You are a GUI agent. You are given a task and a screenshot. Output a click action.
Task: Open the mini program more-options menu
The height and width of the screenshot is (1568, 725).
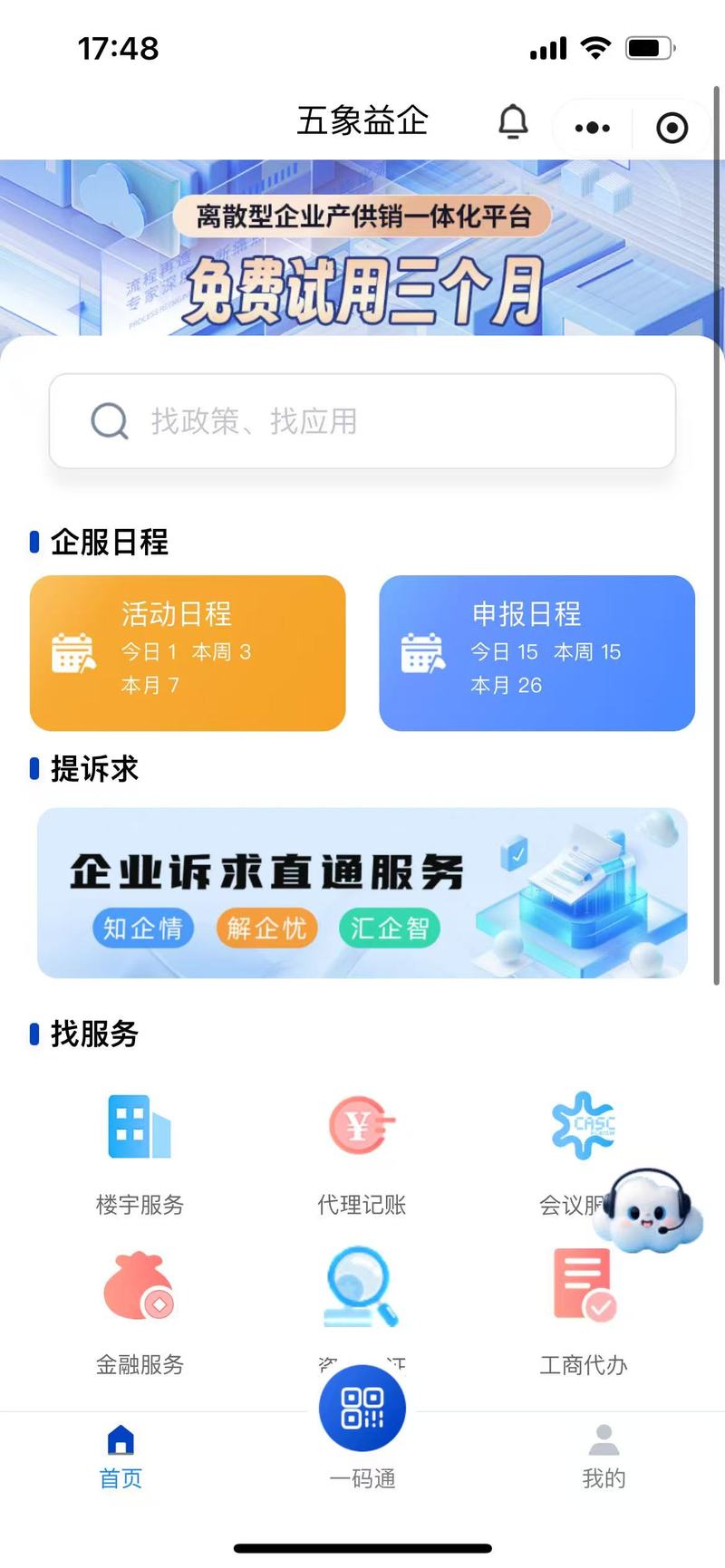593,128
